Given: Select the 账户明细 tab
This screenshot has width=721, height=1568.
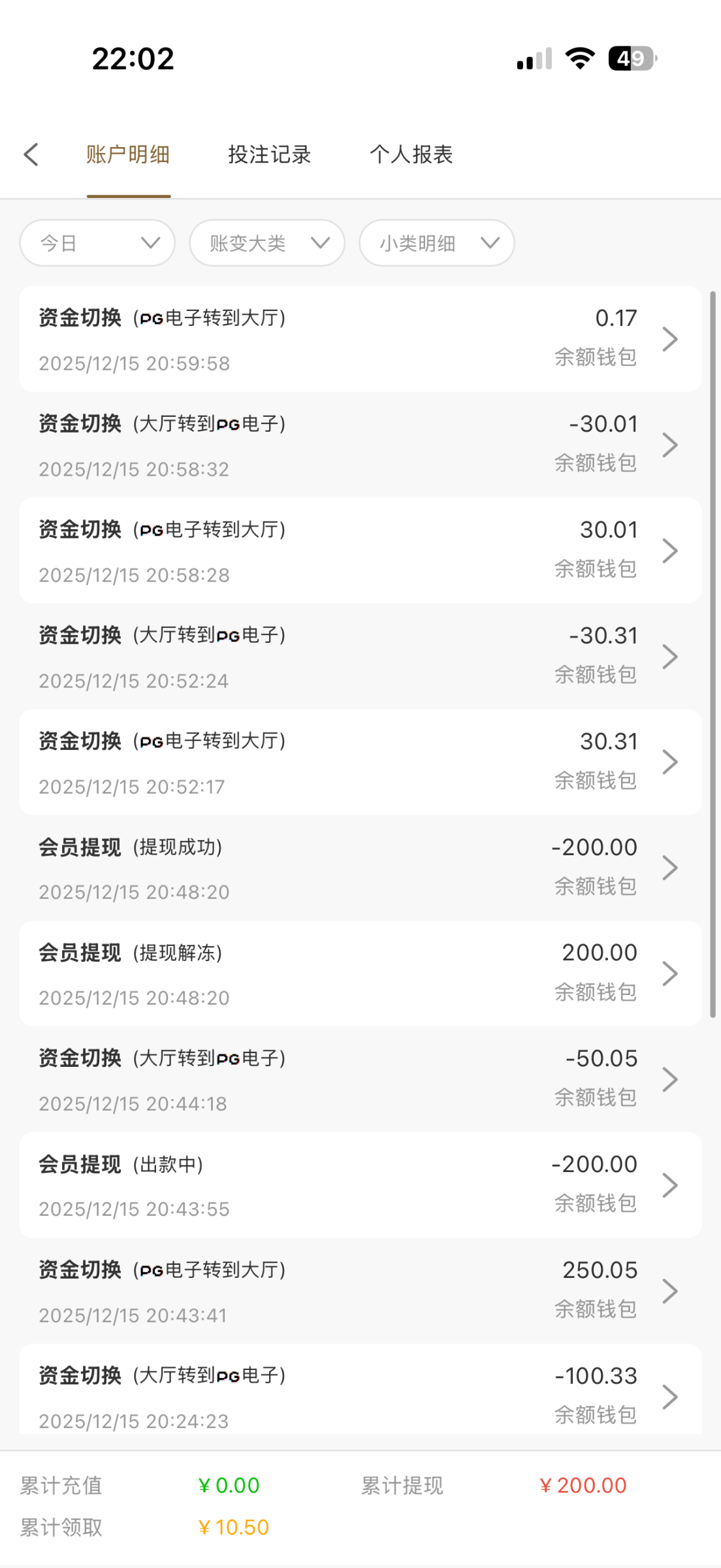Looking at the screenshot, I should (x=128, y=155).
